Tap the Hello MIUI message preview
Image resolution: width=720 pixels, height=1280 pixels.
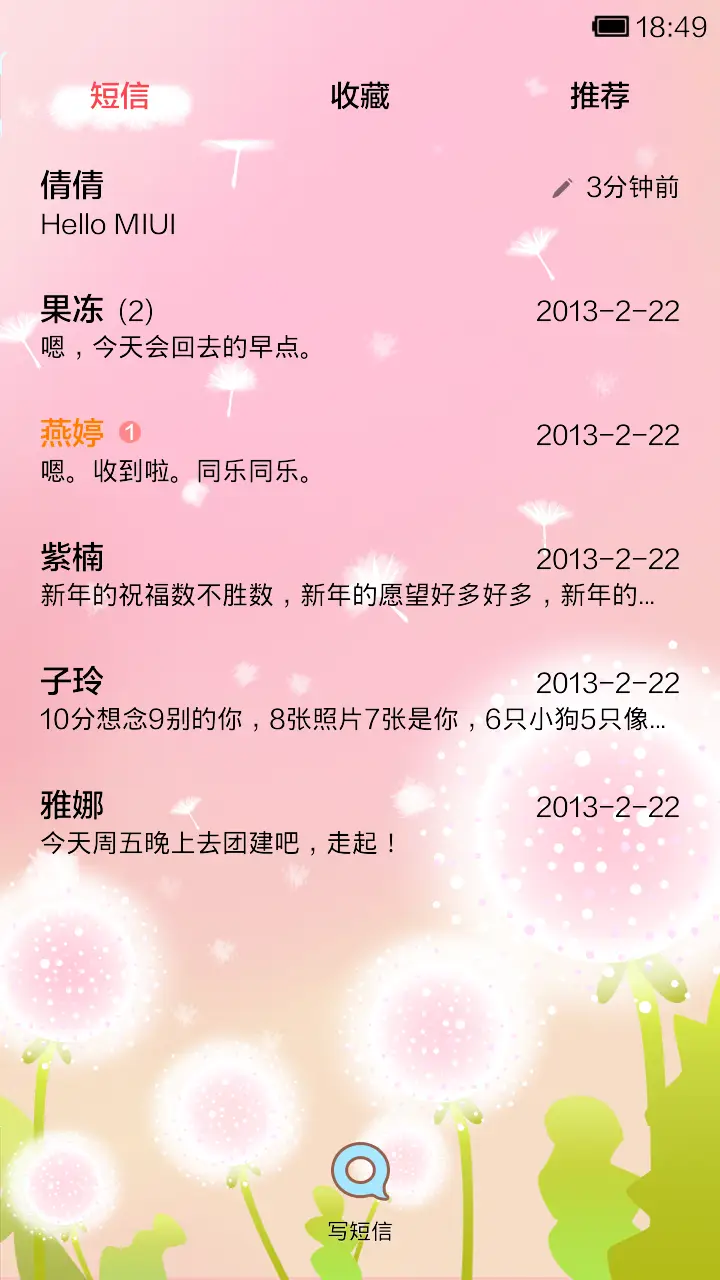point(105,225)
